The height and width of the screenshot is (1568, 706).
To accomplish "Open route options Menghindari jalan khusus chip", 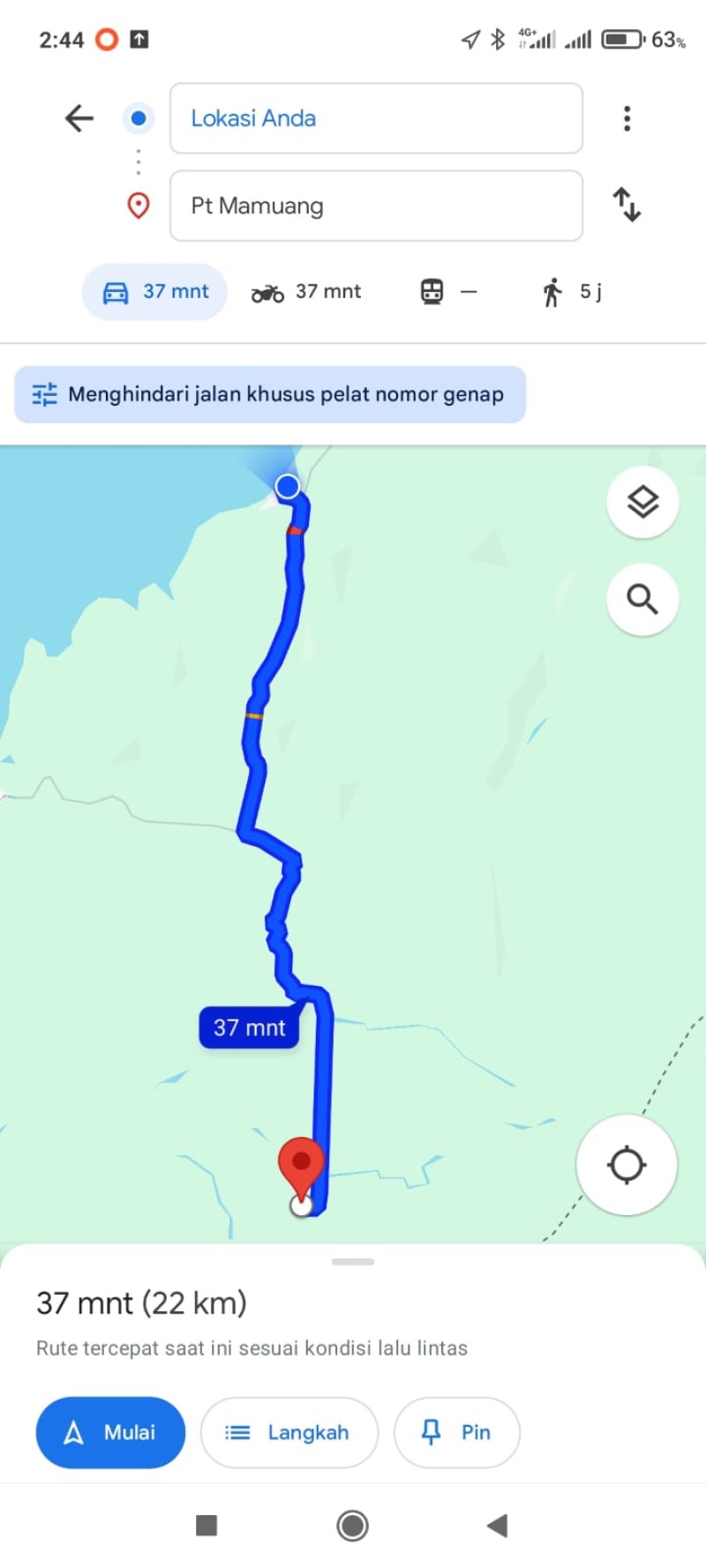I will click(x=270, y=394).
